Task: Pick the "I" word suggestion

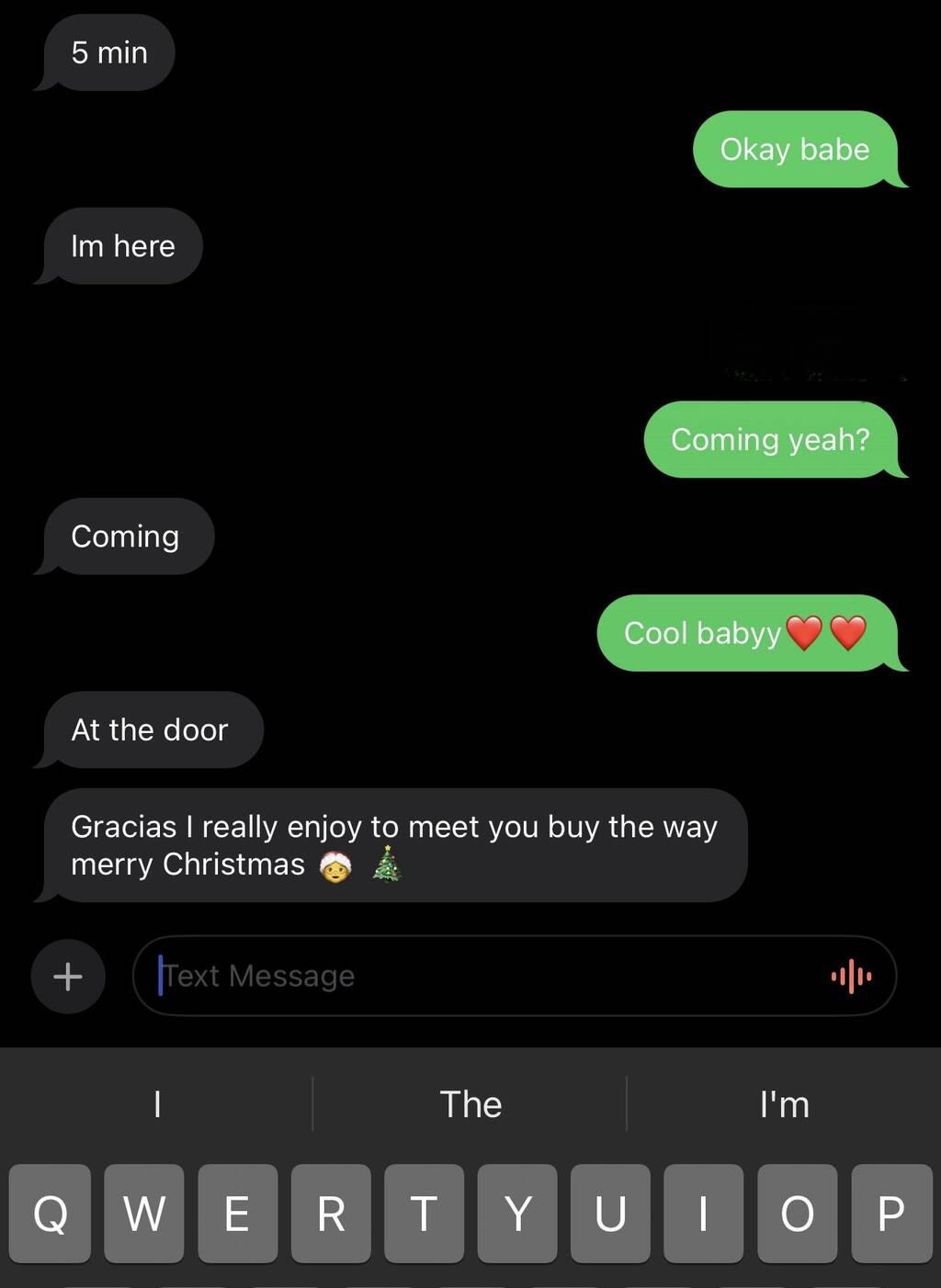Action: pos(157,1104)
